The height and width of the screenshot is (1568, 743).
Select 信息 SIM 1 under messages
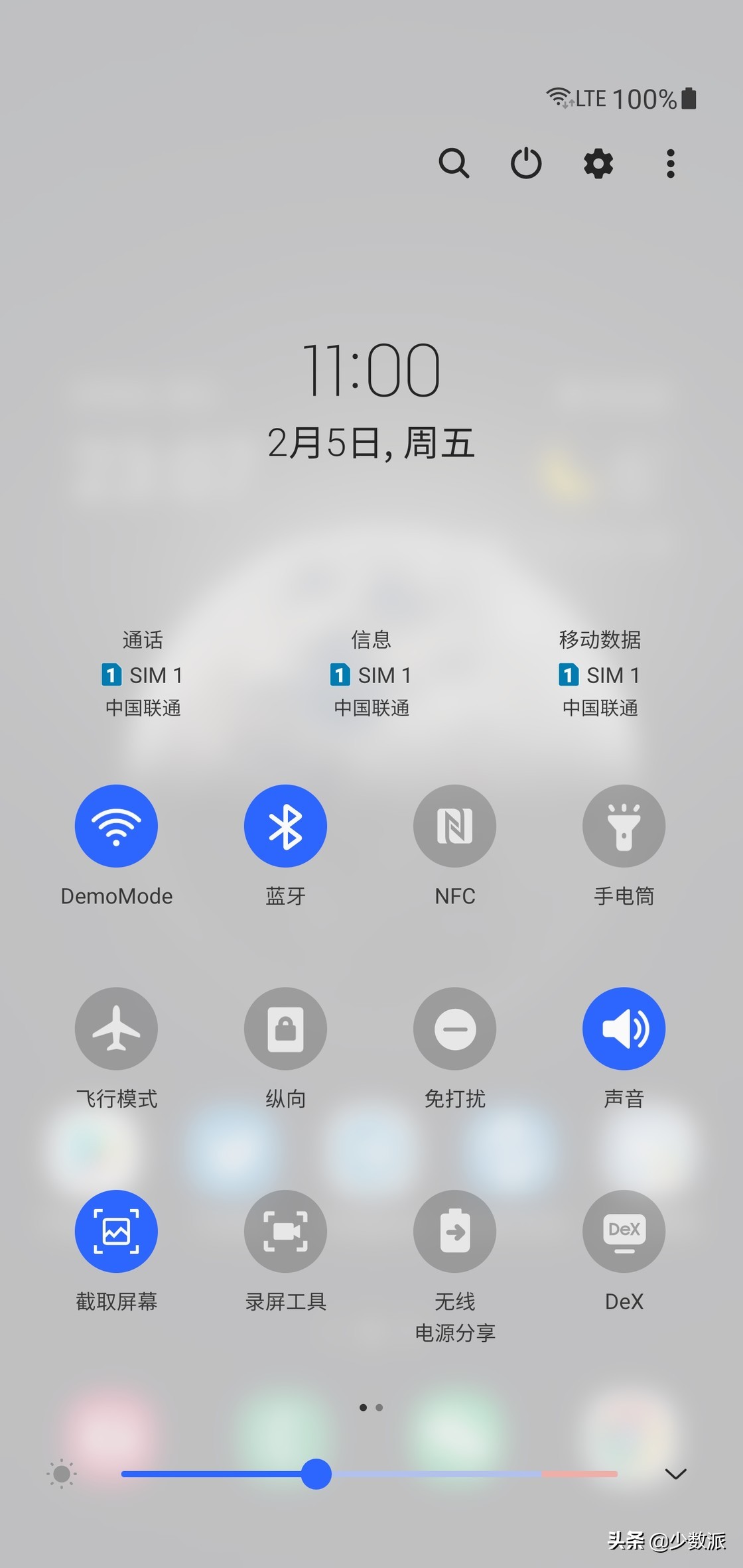click(370, 675)
